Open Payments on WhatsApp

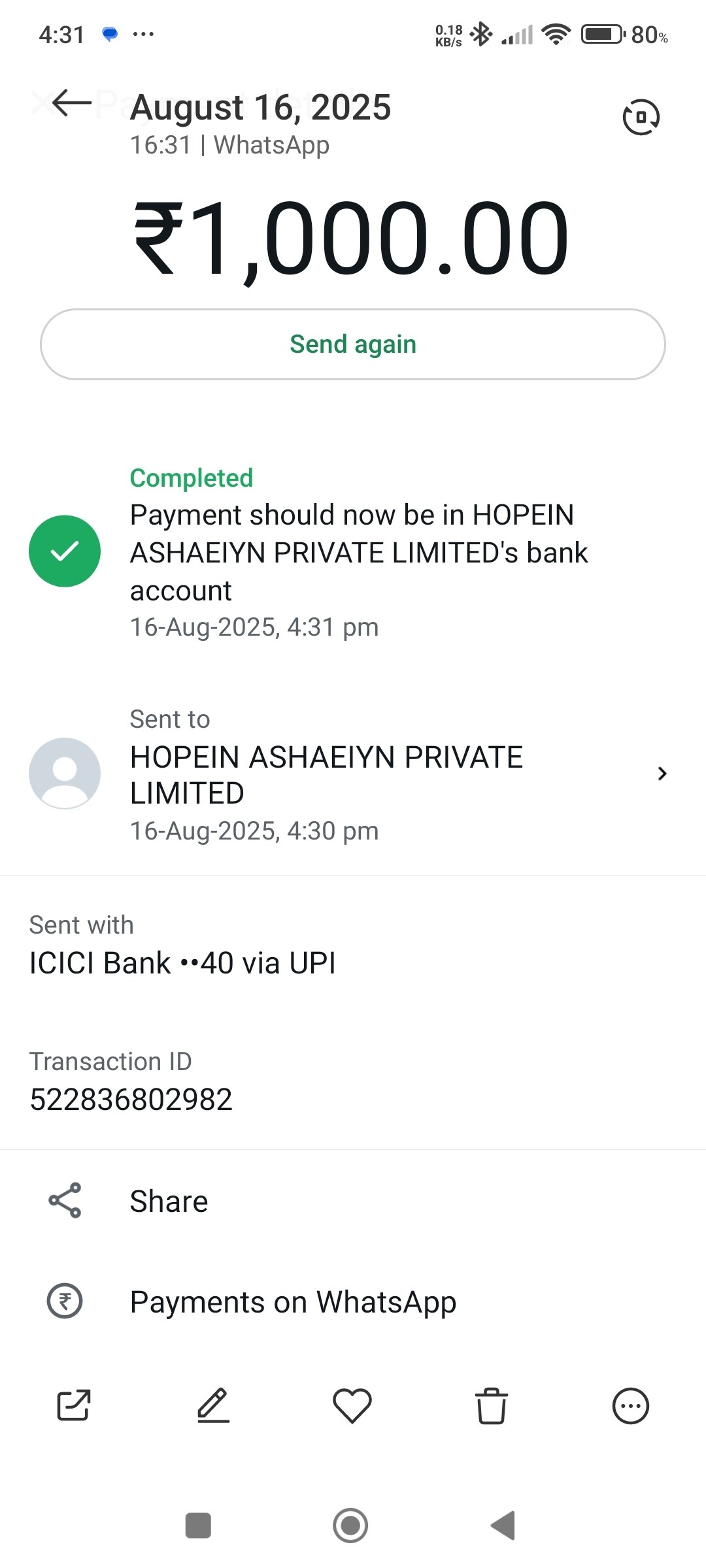pyautogui.click(x=353, y=1301)
